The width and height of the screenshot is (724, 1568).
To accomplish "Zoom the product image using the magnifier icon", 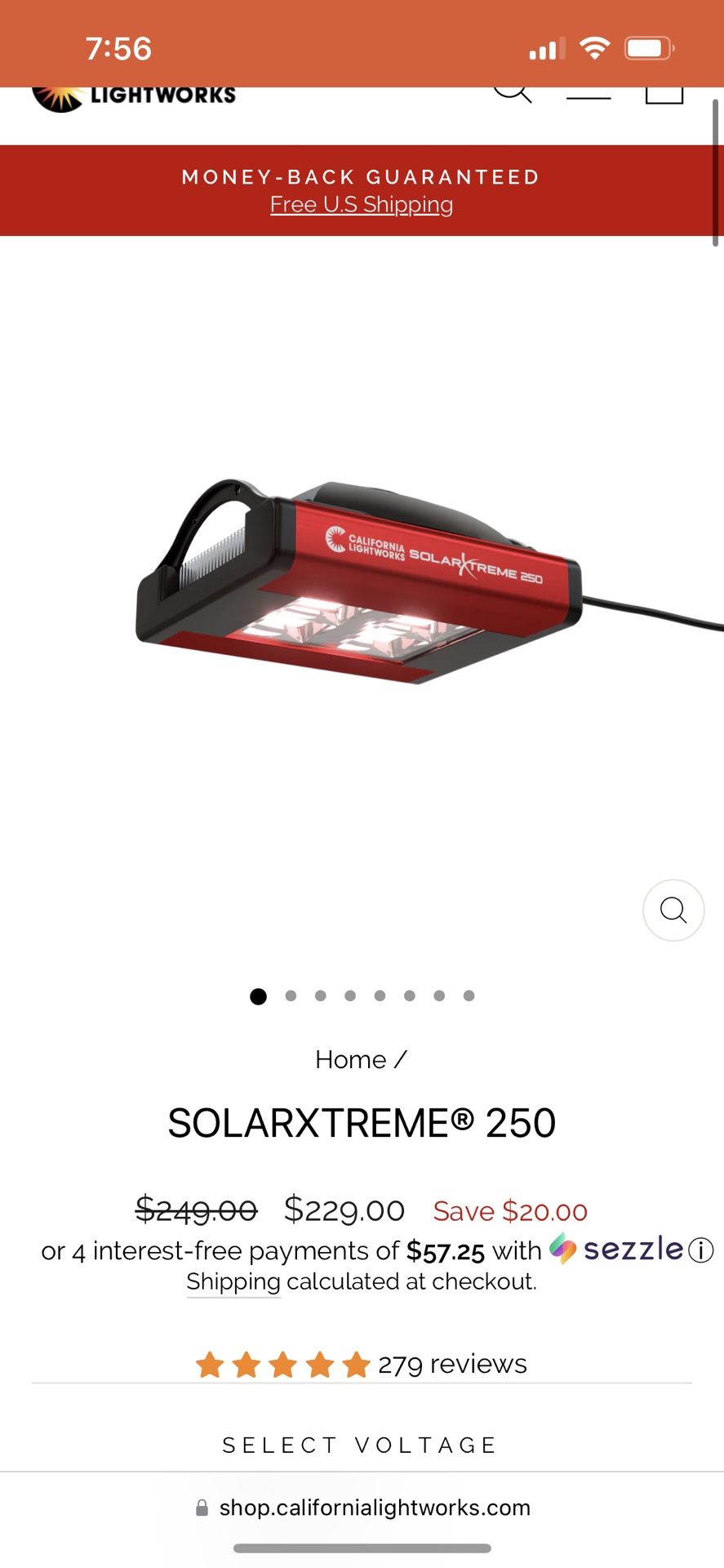I will 673,910.
